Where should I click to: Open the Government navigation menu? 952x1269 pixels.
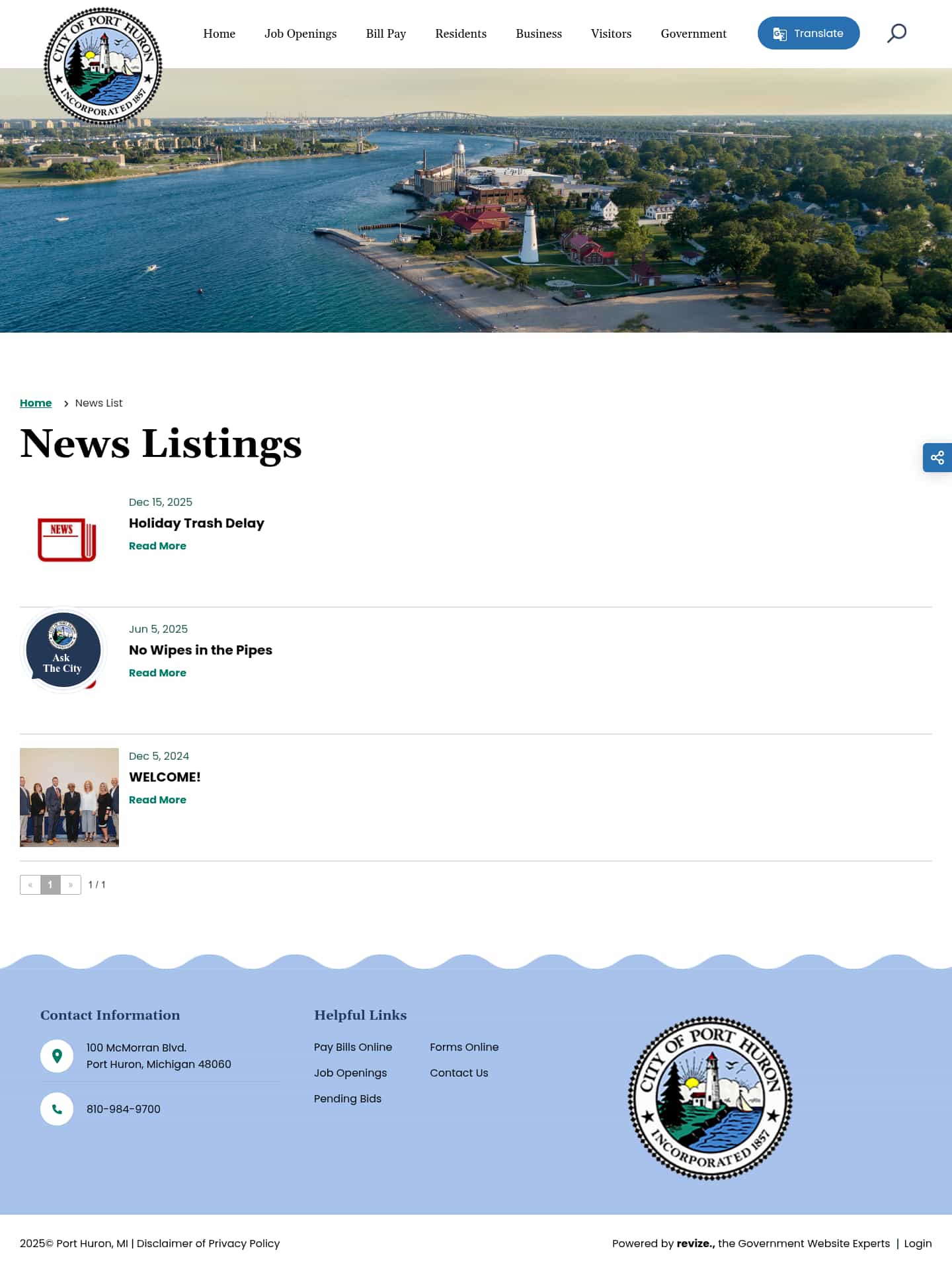click(693, 33)
